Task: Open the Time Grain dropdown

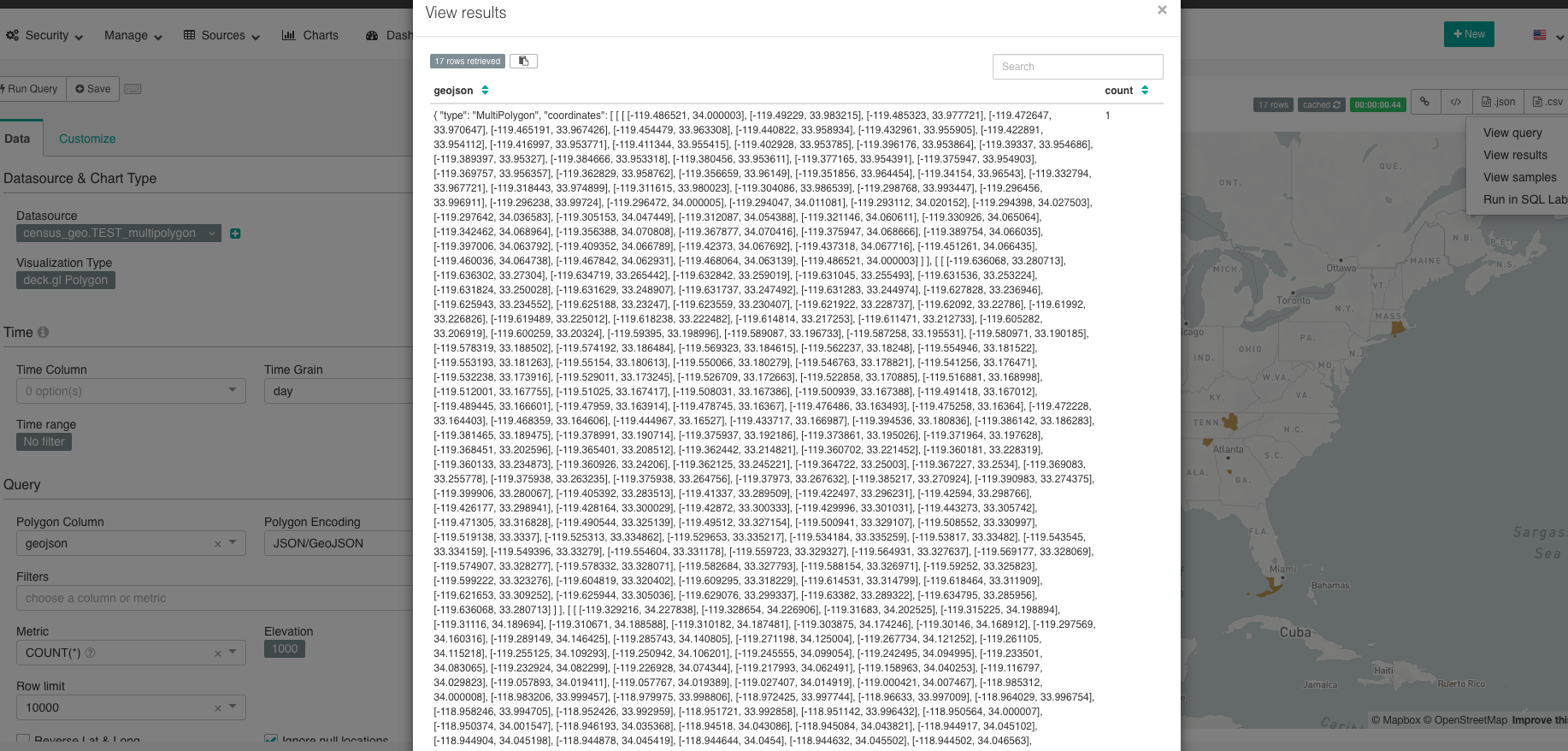Action: coord(338,391)
